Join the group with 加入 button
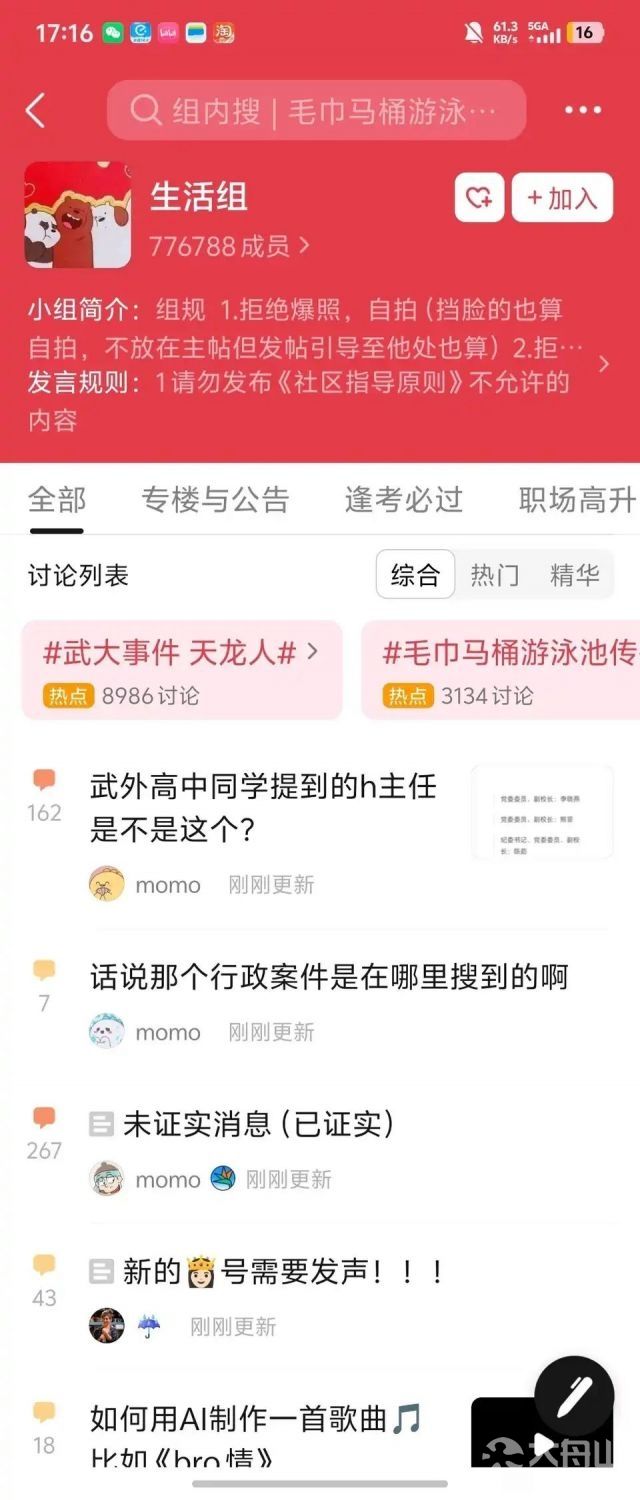This screenshot has width=640, height=1500. coord(561,198)
